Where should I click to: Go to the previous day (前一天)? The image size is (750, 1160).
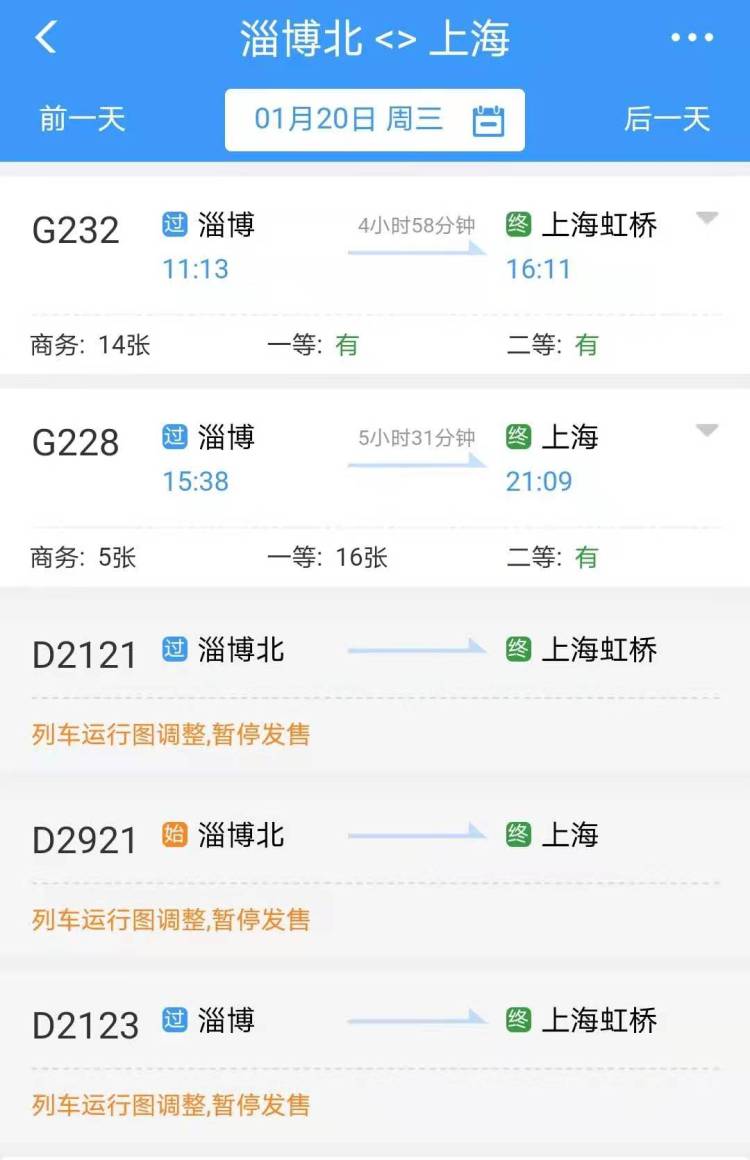pyautogui.click(x=82, y=119)
